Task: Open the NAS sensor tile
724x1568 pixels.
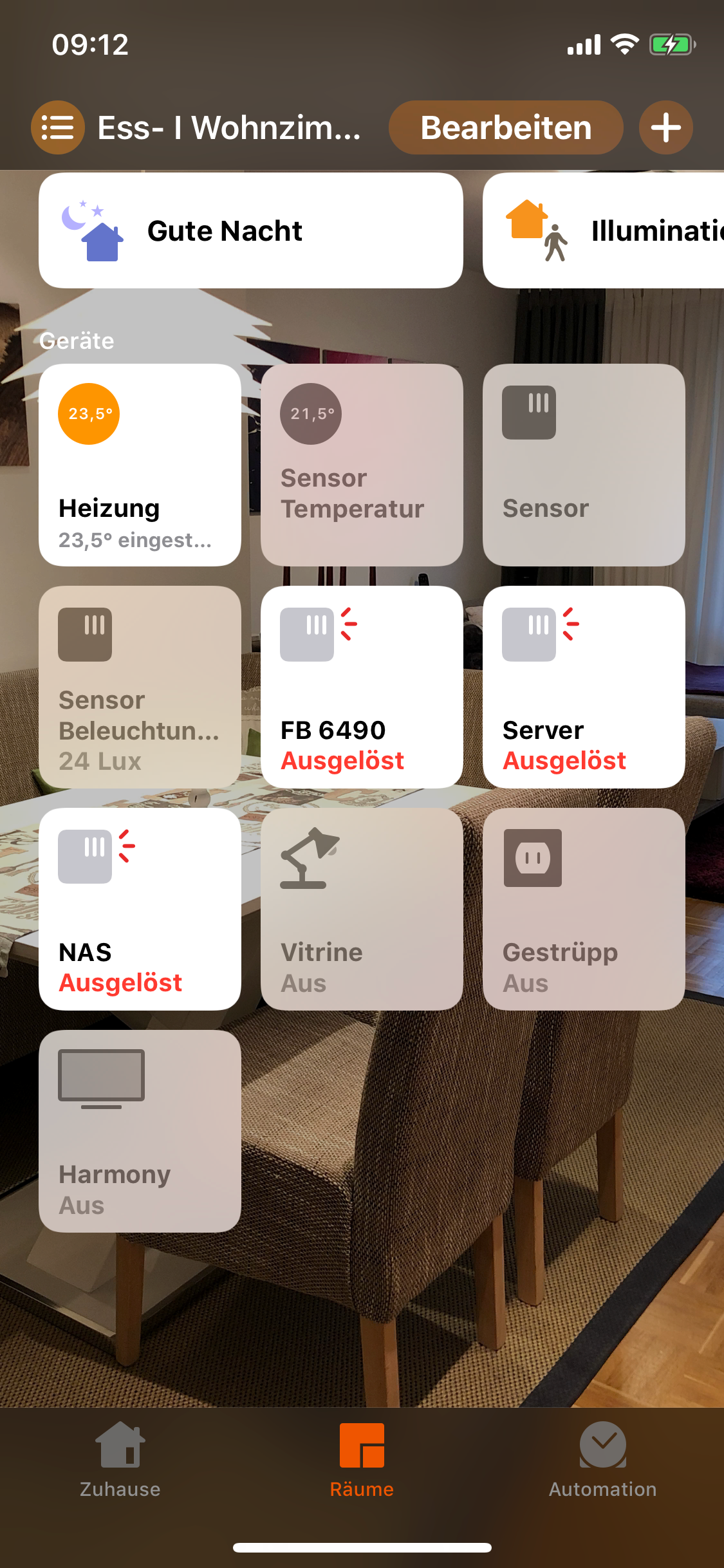Action: (x=140, y=909)
